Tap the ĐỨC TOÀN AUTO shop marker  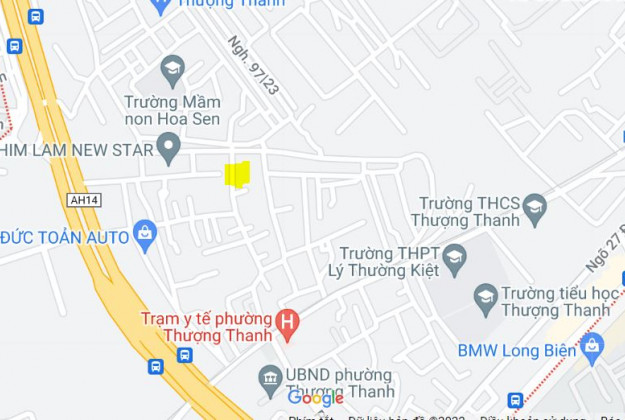pos(146,236)
